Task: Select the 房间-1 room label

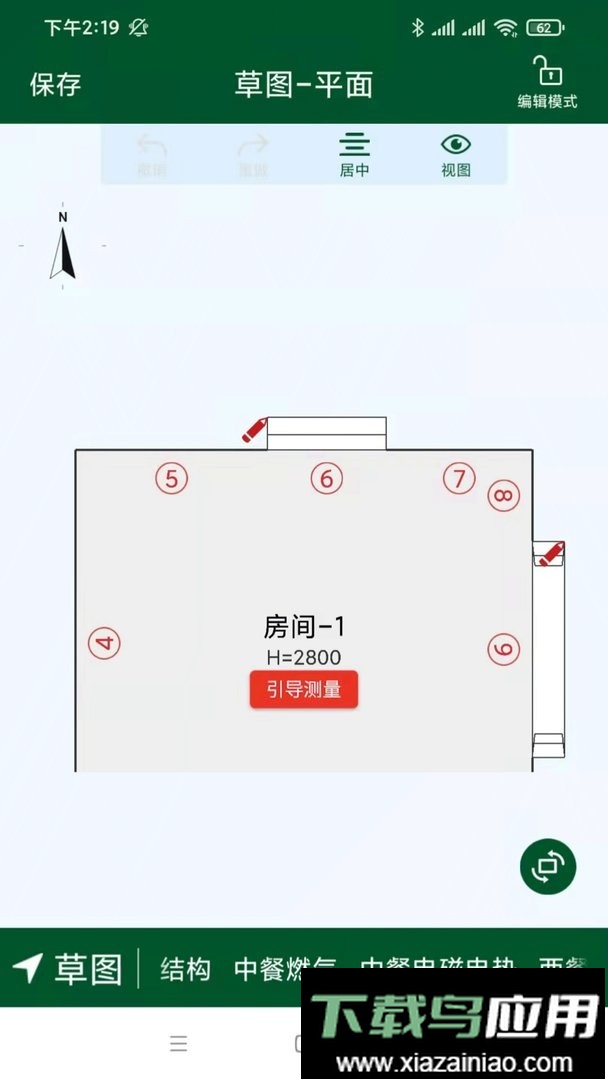Action: click(304, 627)
